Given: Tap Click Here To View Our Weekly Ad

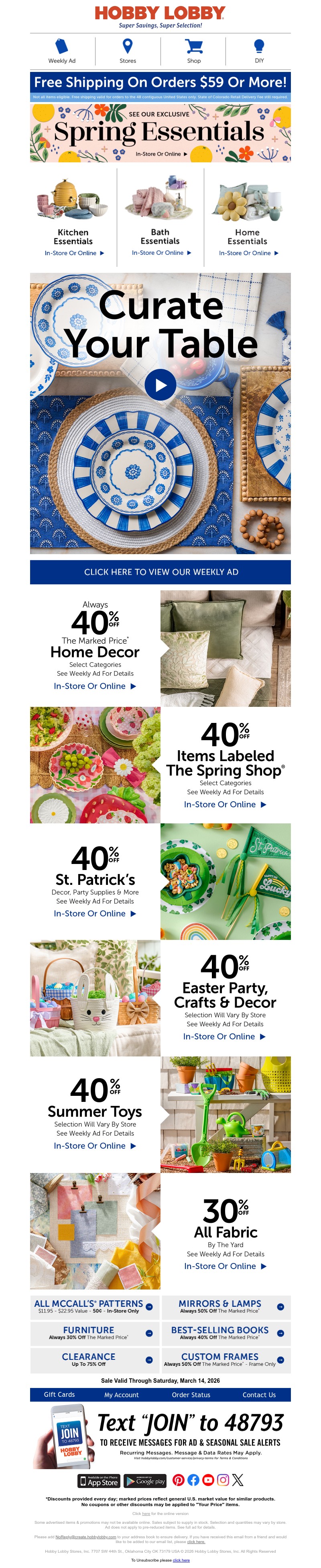Looking at the screenshot, I should (160, 572).
